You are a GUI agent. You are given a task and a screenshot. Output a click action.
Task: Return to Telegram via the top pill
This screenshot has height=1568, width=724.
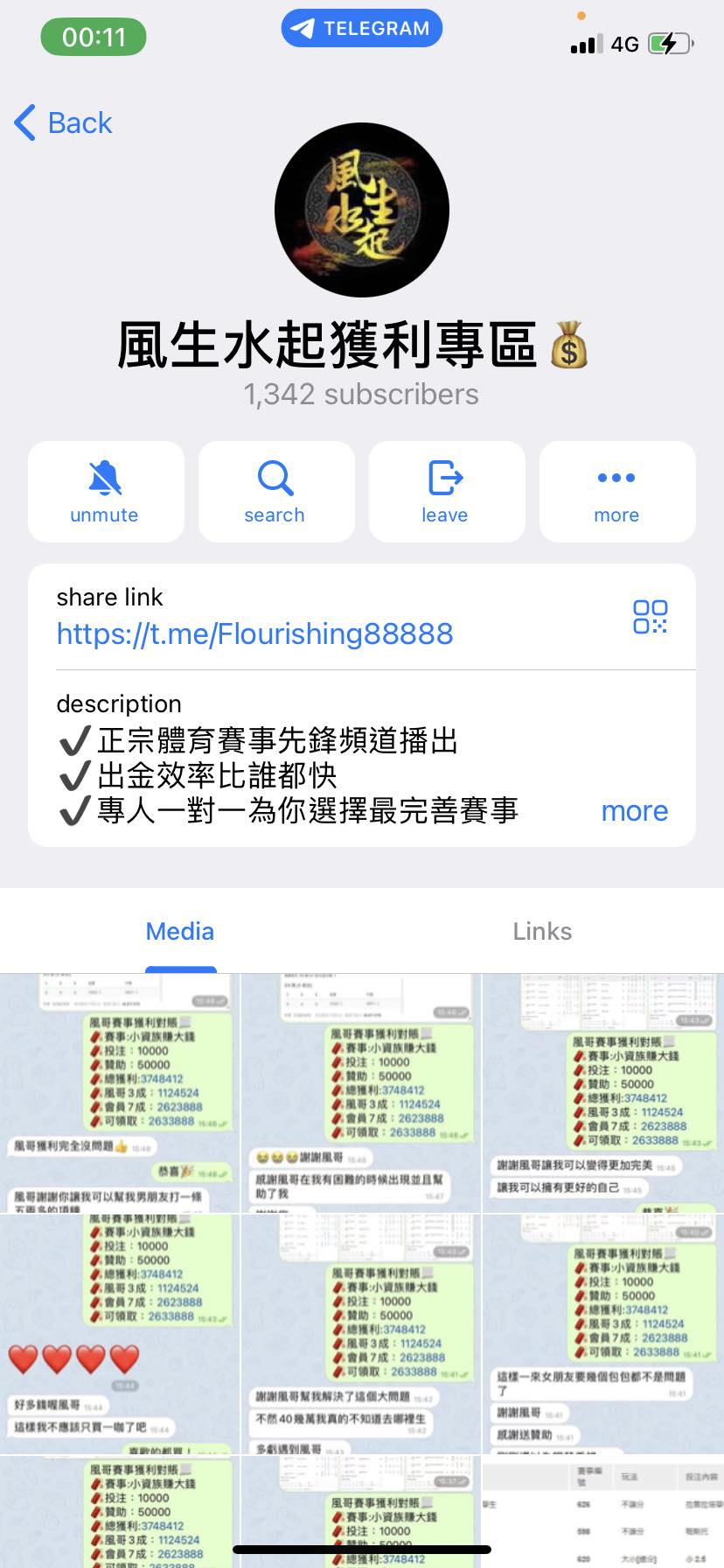click(362, 28)
